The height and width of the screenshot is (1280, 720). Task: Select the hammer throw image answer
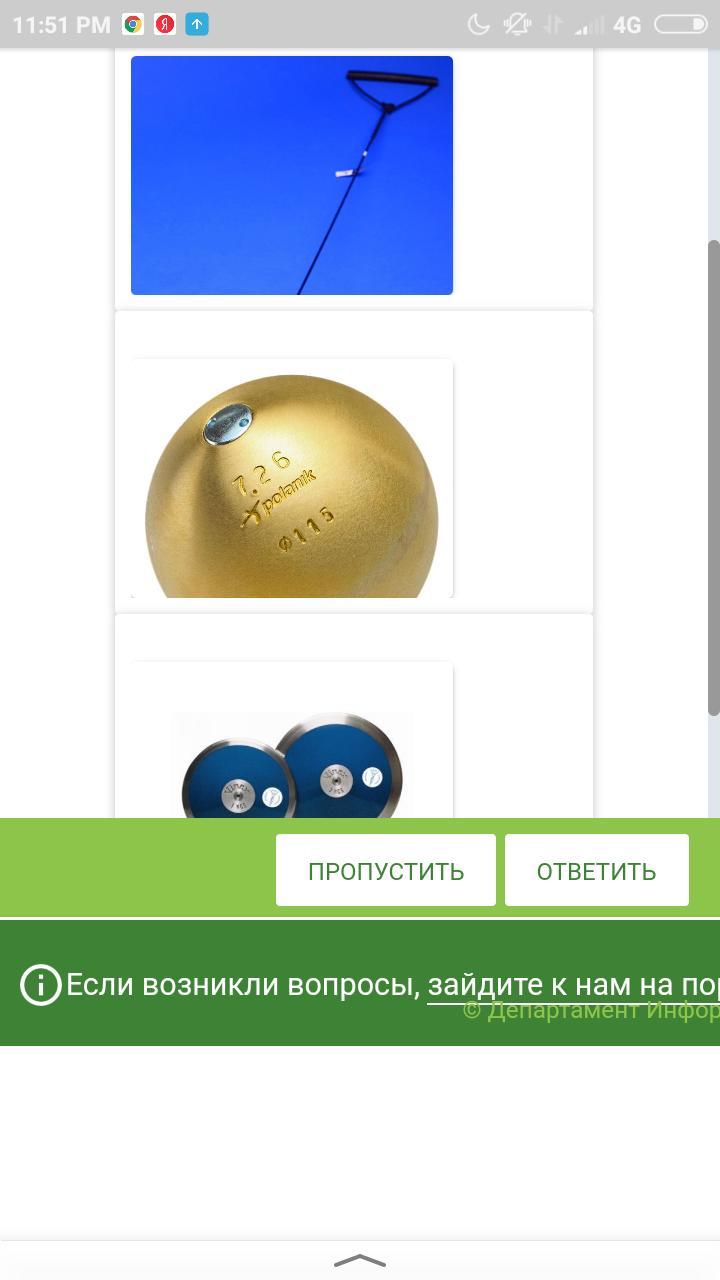(292, 176)
